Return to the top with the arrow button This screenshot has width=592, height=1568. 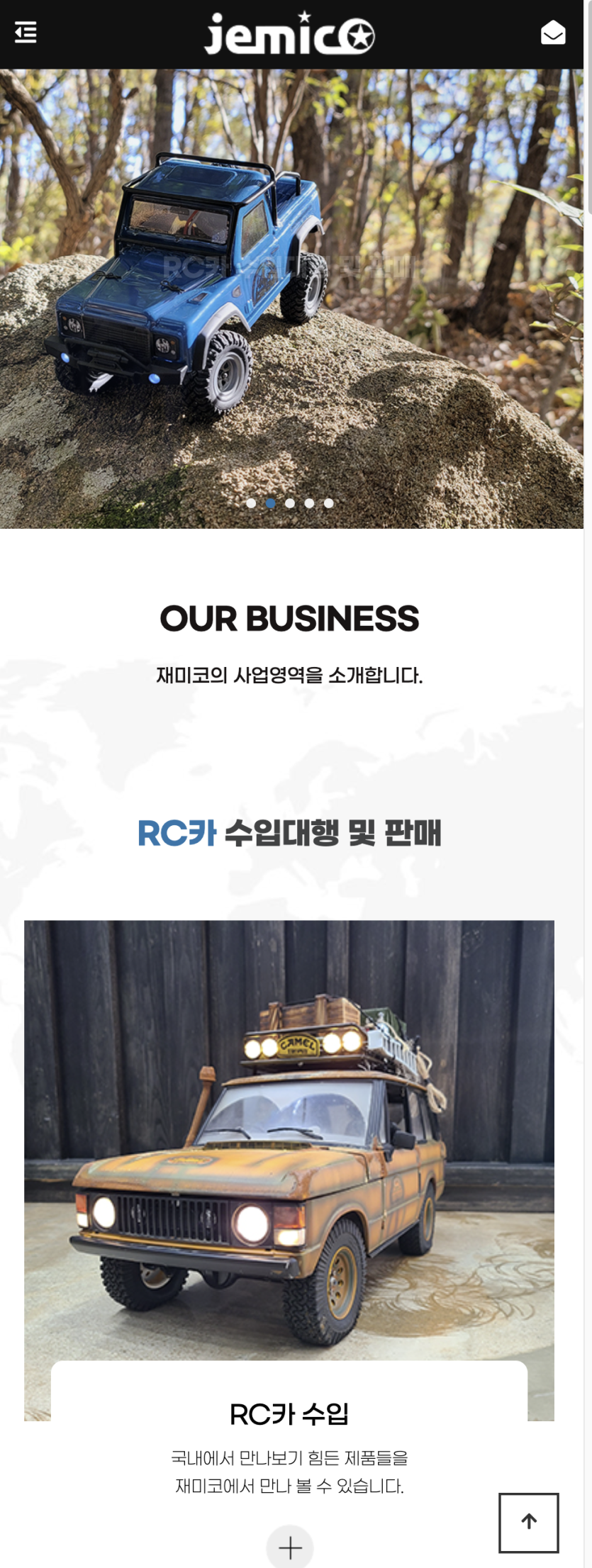528,1522
